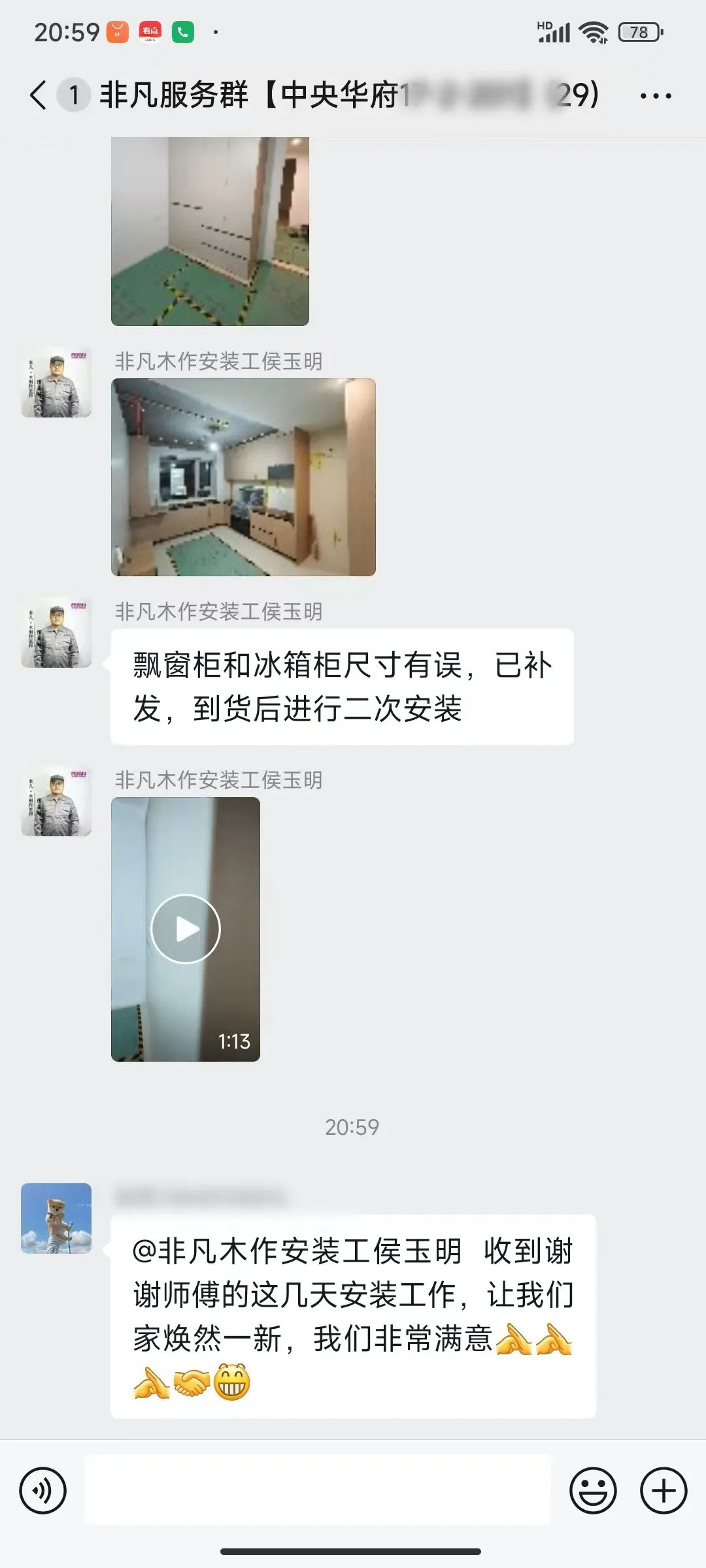
Task: Open the plus attachment menu
Action: (x=664, y=1491)
